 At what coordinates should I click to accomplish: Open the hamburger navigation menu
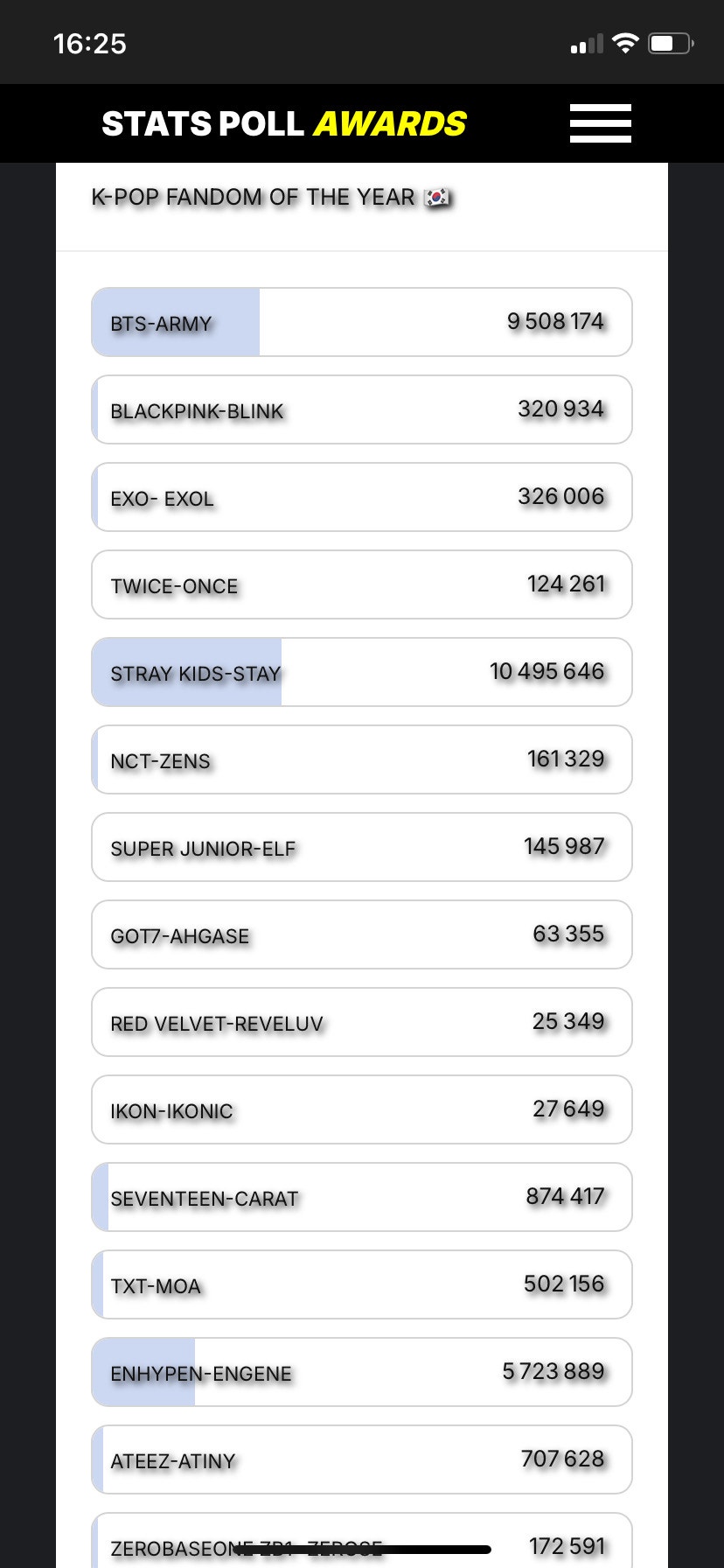click(600, 123)
